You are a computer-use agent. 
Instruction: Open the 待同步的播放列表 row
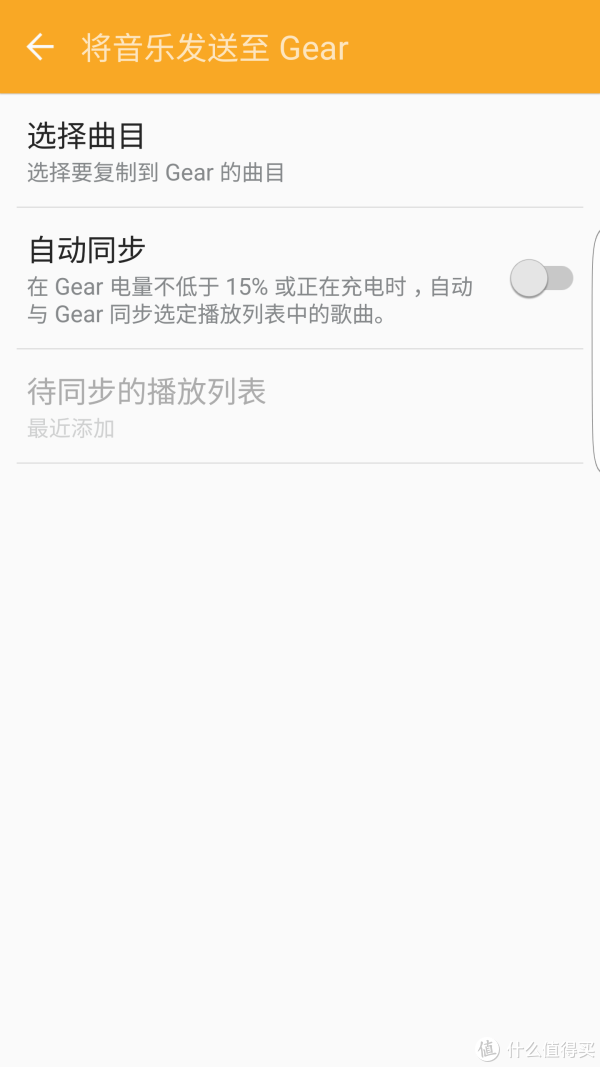tap(300, 406)
